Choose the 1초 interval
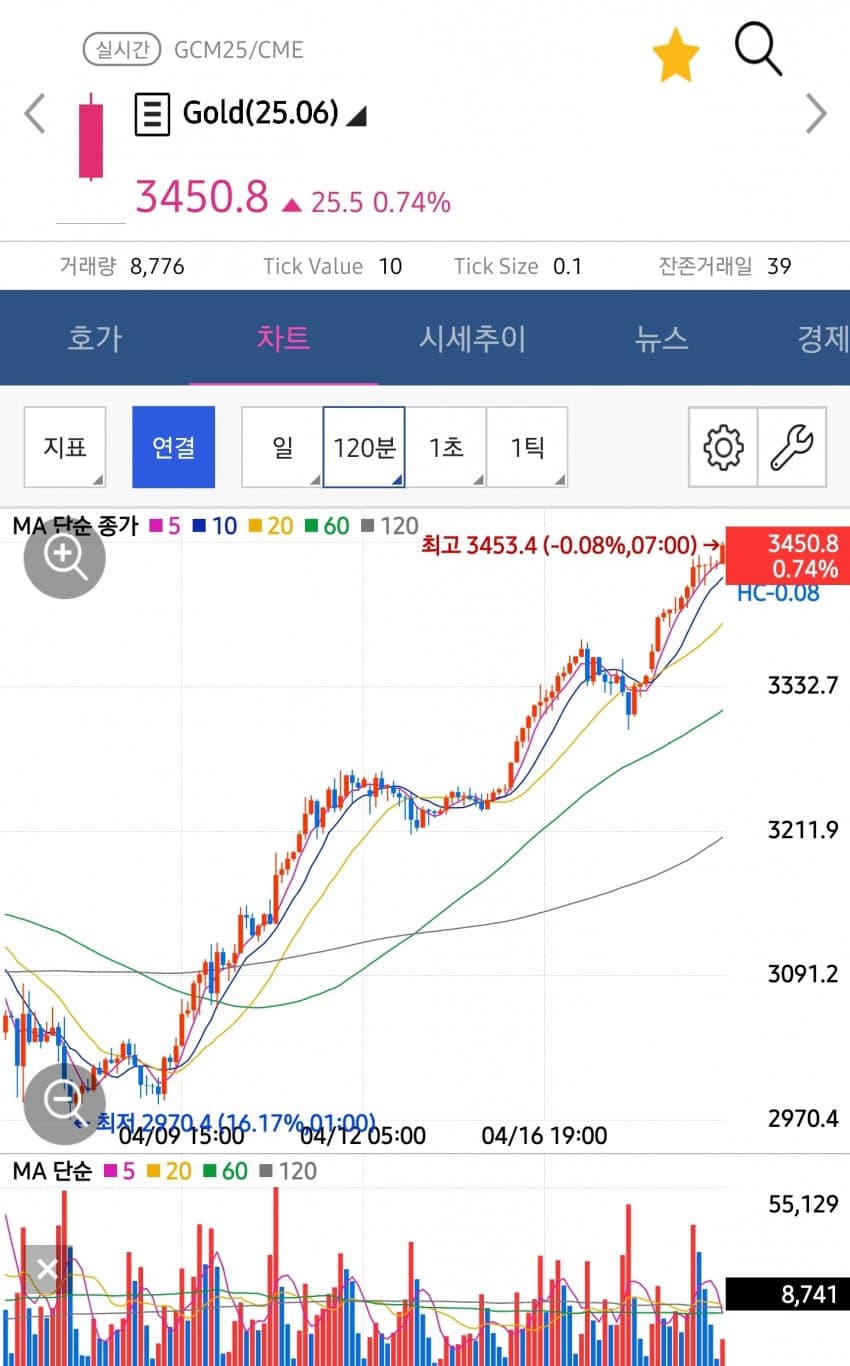Viewport: 850px width, 1366px height. (446, 447)
